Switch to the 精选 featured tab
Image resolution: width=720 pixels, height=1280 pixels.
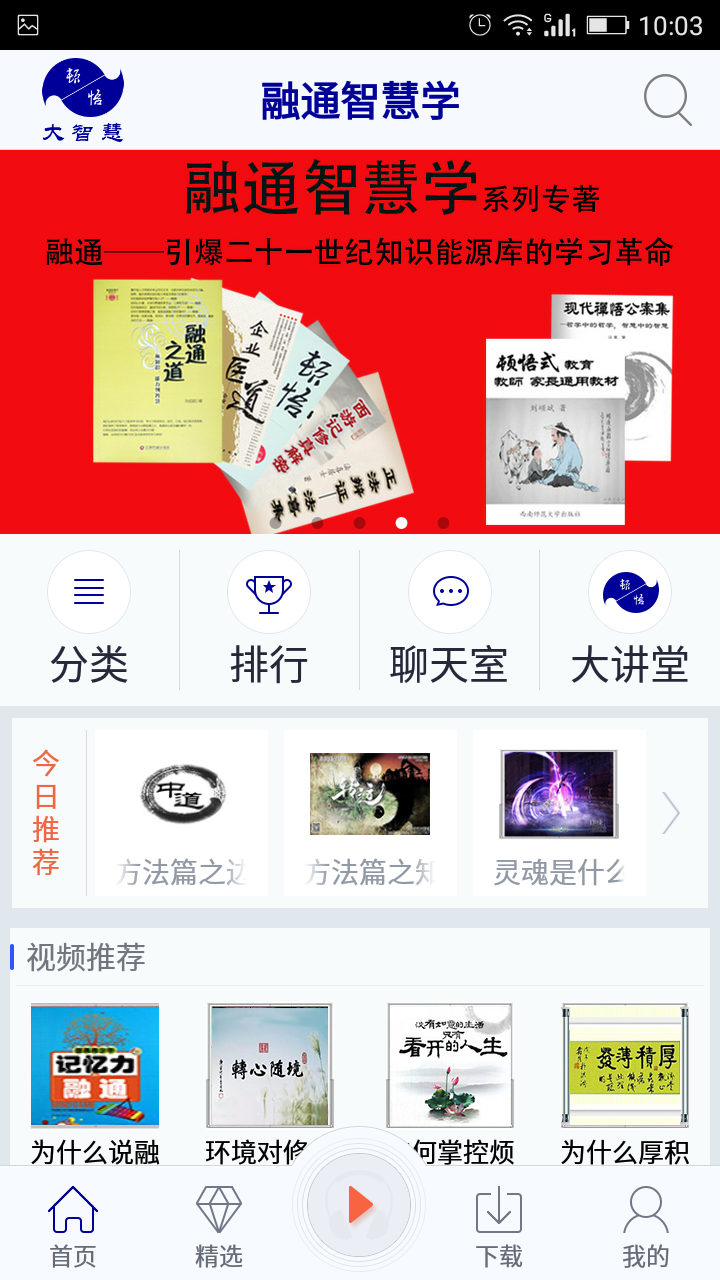tap(219, 1225)
